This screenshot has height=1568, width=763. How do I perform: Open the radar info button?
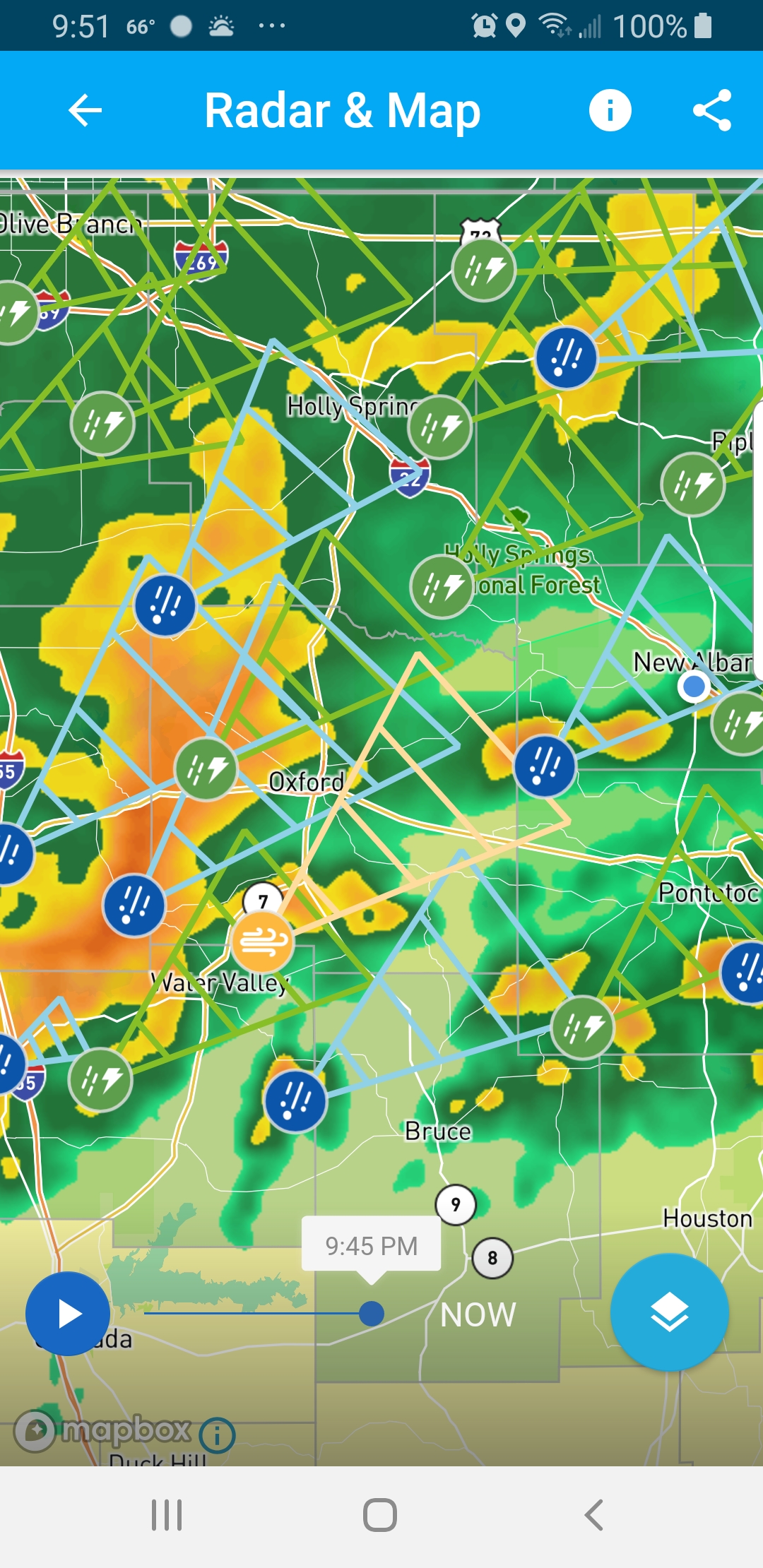tap(610, 111)
